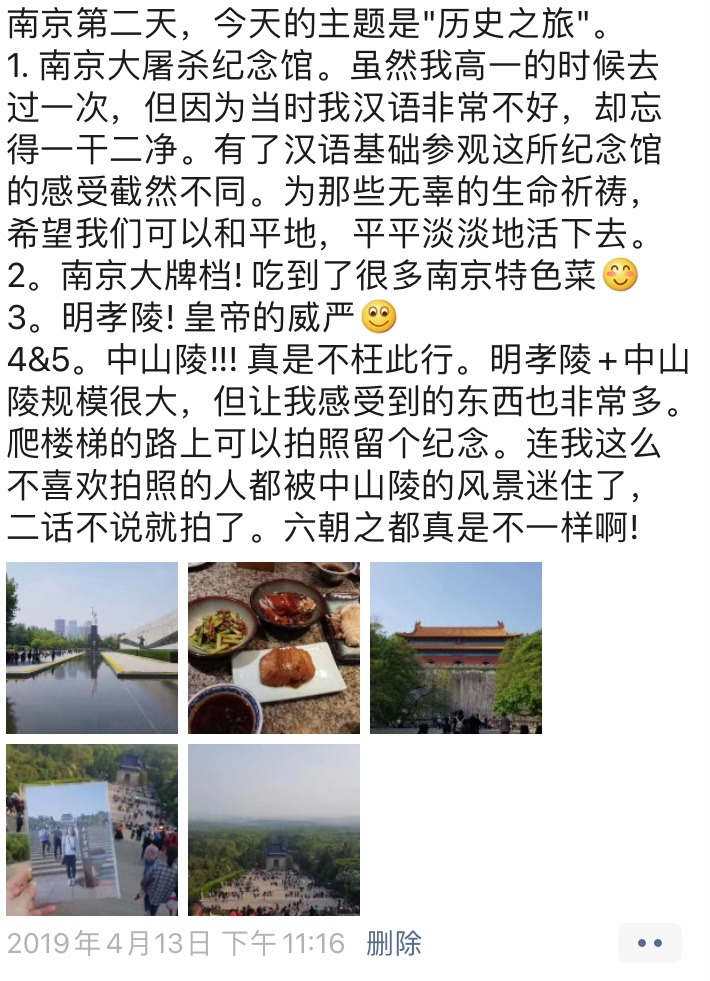Screen dimensions: 710x981
Task: Open the Ming Xiaoling red palace photo
Action: [456, 648]
